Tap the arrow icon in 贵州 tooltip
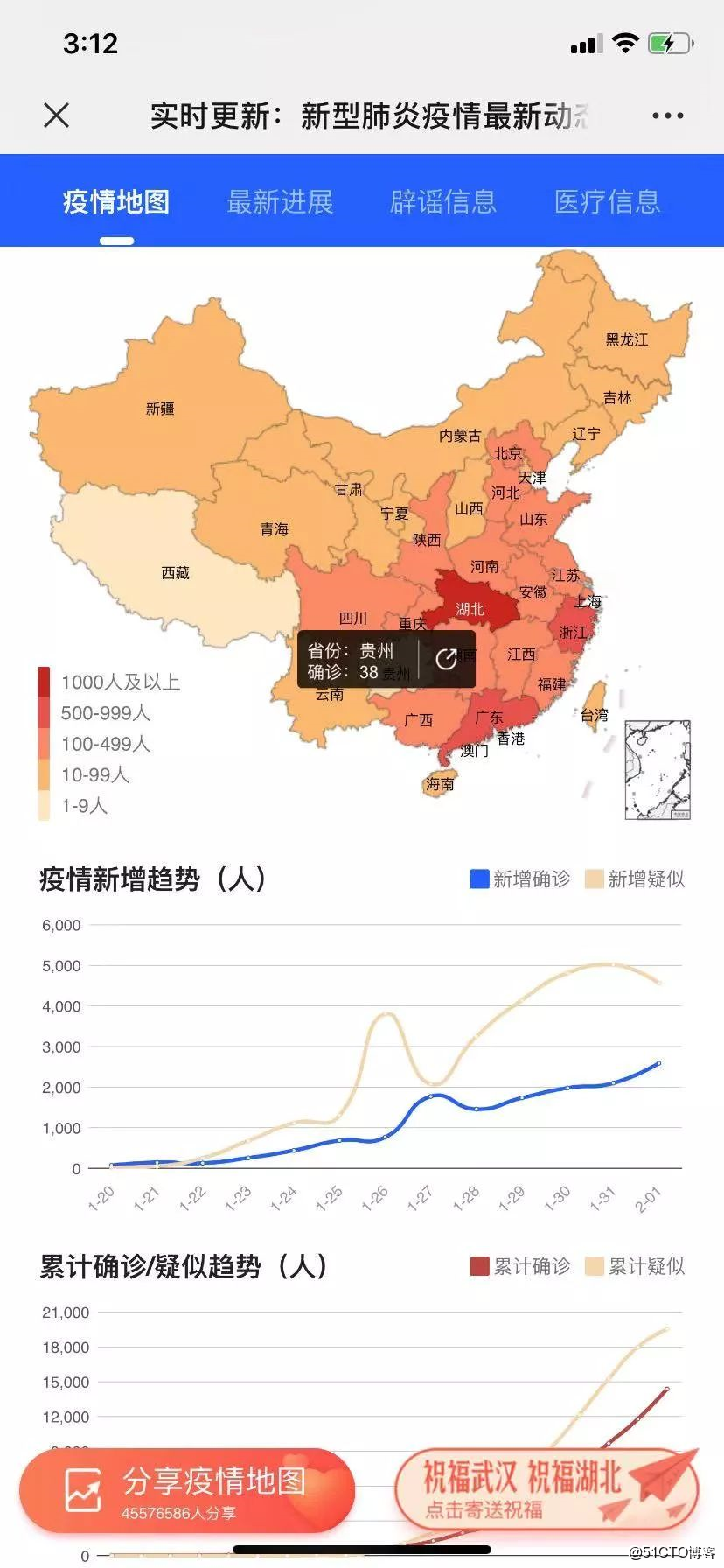This screenshot has height=1568, width=724. coord(446,659)
